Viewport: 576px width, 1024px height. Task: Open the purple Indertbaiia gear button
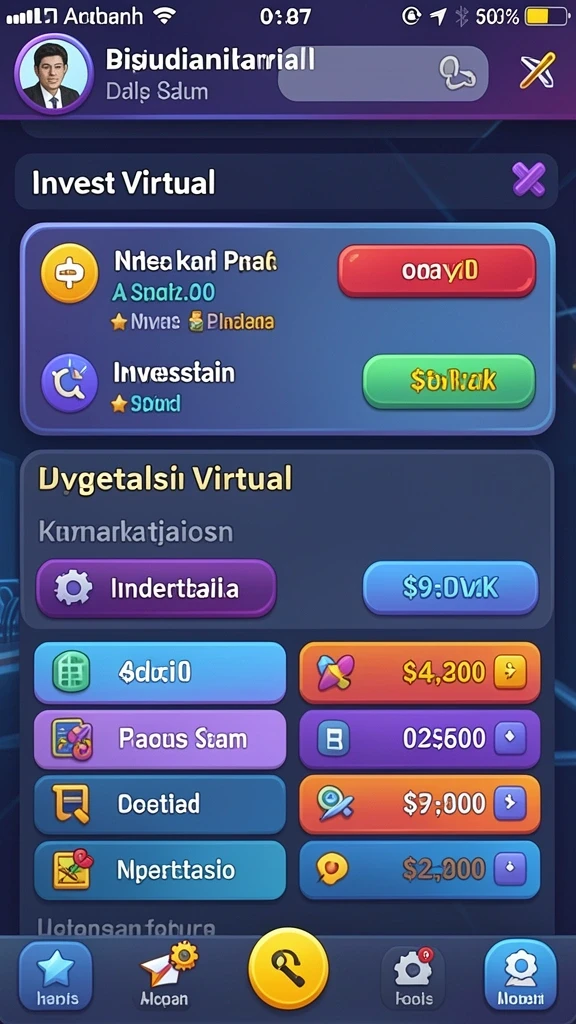(x=156, y=588)
